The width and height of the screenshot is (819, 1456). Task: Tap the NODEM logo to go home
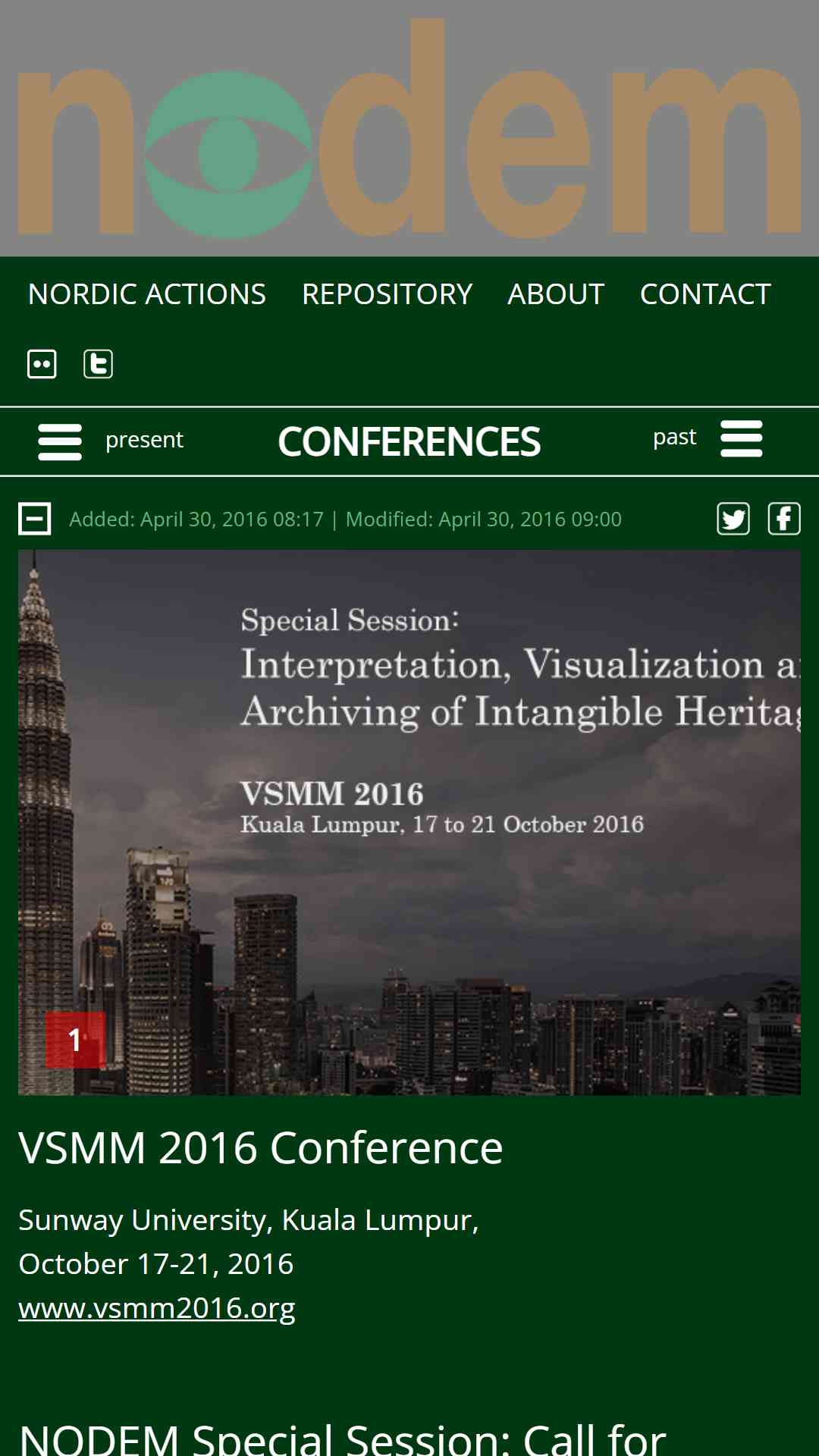click(409, 128)
